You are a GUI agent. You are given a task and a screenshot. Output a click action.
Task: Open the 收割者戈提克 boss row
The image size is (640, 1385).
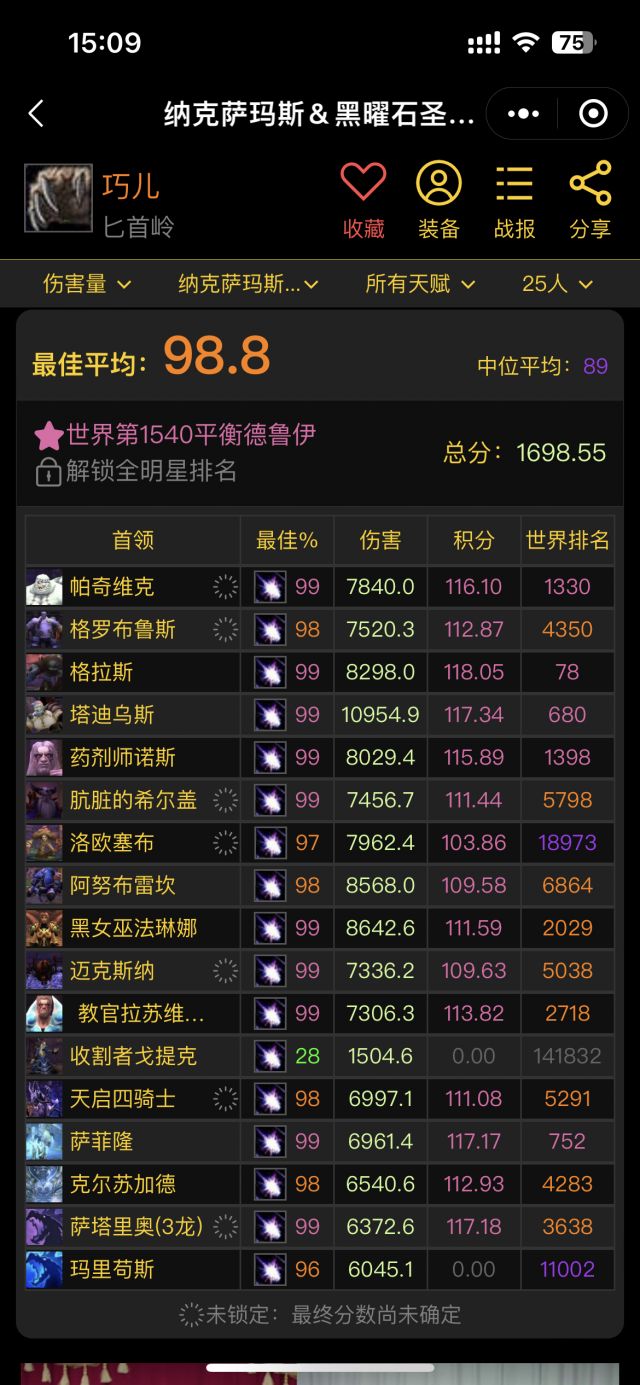point(320,1056)
